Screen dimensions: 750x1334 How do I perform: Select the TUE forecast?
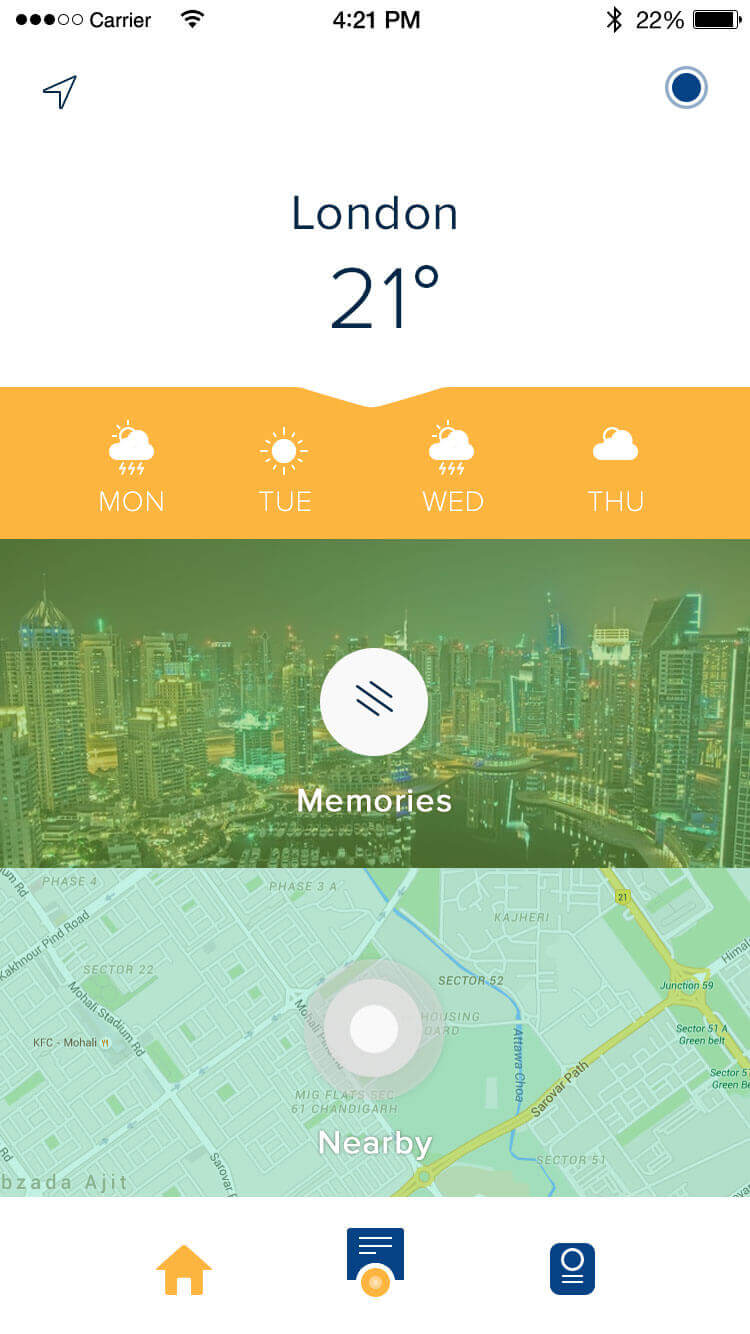(x=284, y=468)
